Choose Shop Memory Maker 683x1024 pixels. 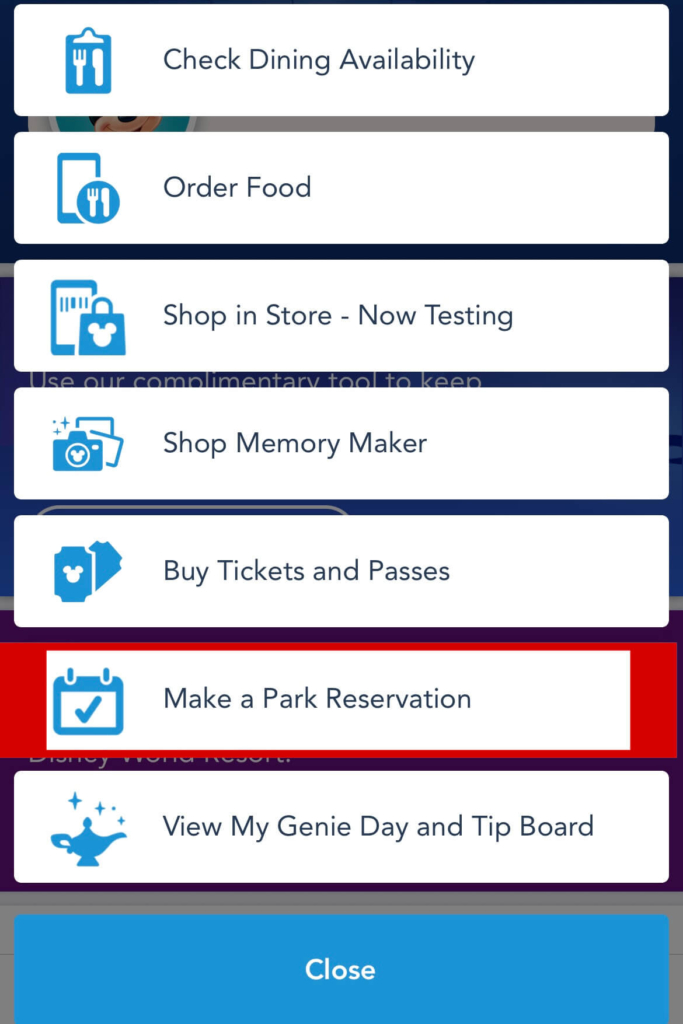coord(340,443)
